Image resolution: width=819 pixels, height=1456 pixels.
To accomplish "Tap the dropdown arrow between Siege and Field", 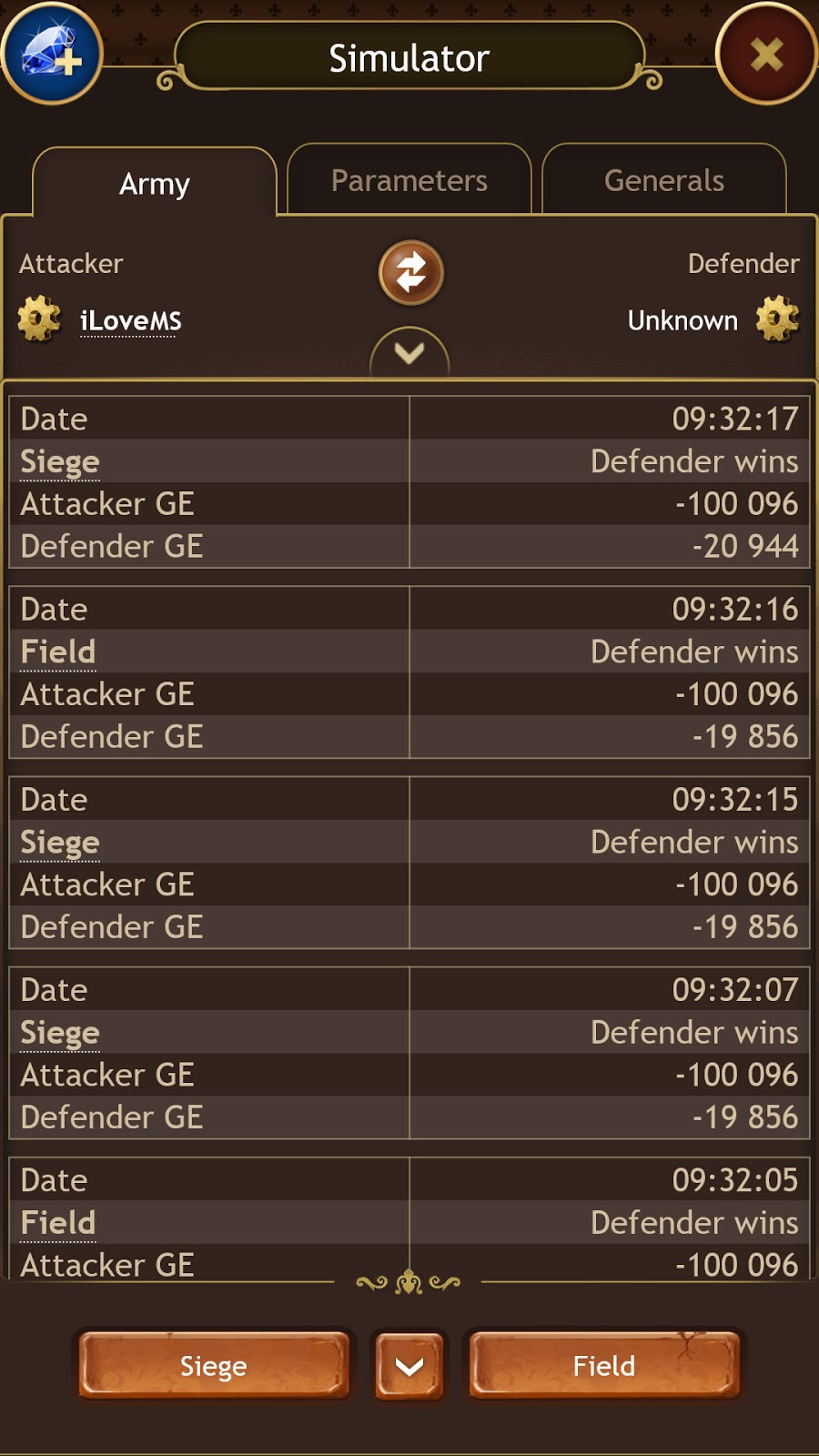I will coord(409,1365).
